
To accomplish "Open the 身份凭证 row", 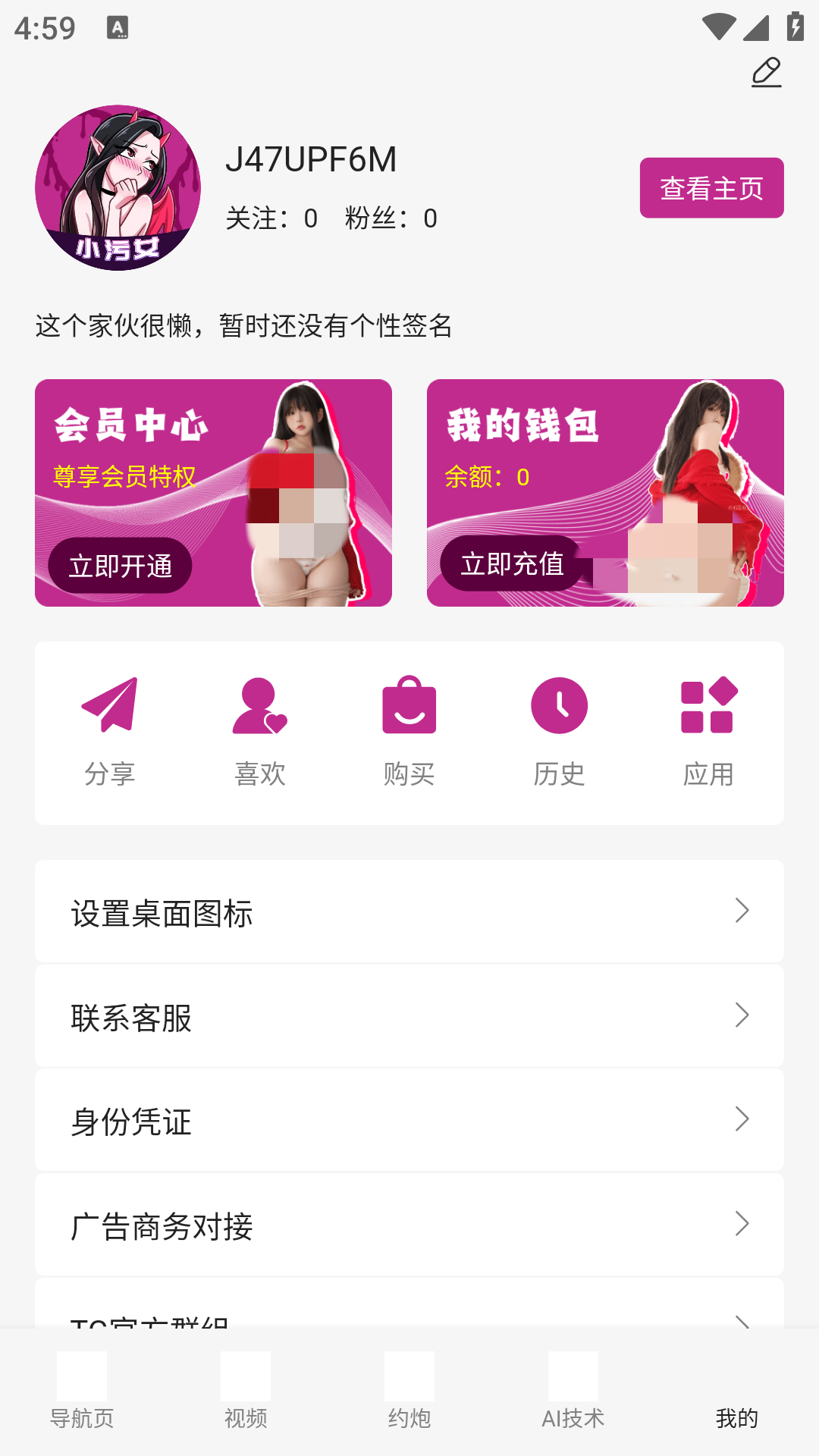I will 409,1120.
